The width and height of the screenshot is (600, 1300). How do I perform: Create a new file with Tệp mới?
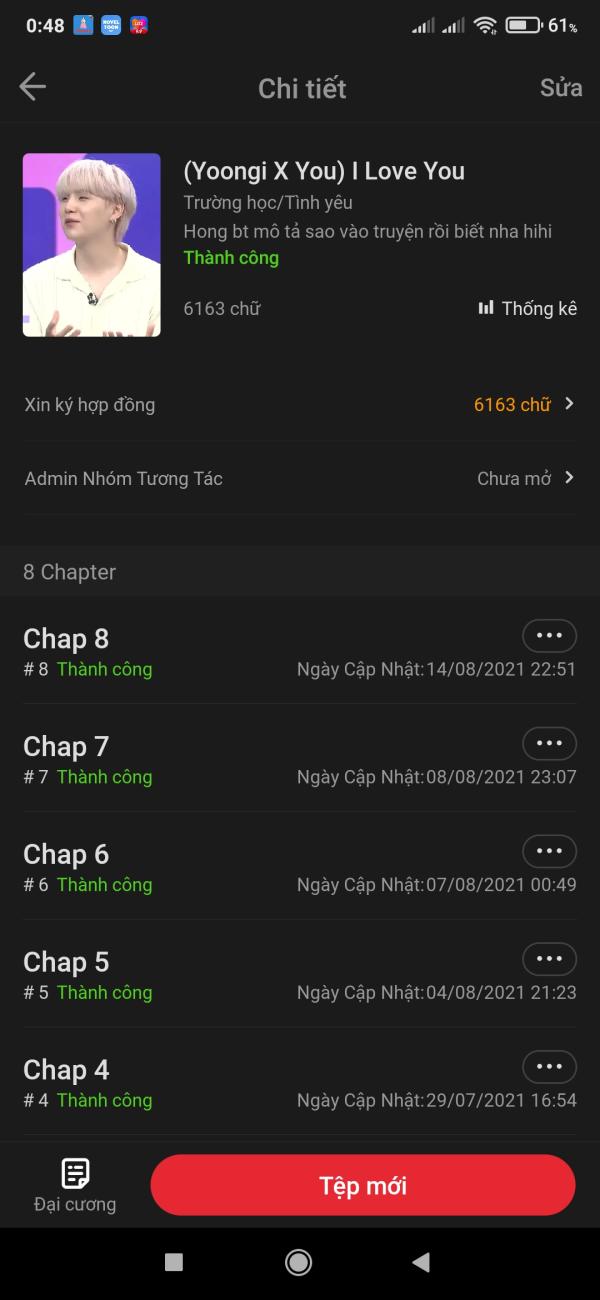tap(363, 1186)
